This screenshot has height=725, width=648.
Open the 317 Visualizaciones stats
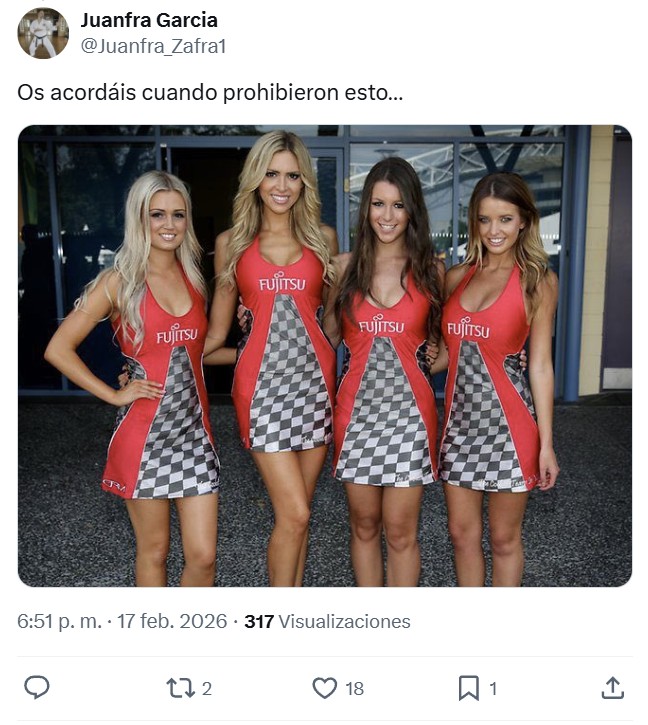[327, 621]
